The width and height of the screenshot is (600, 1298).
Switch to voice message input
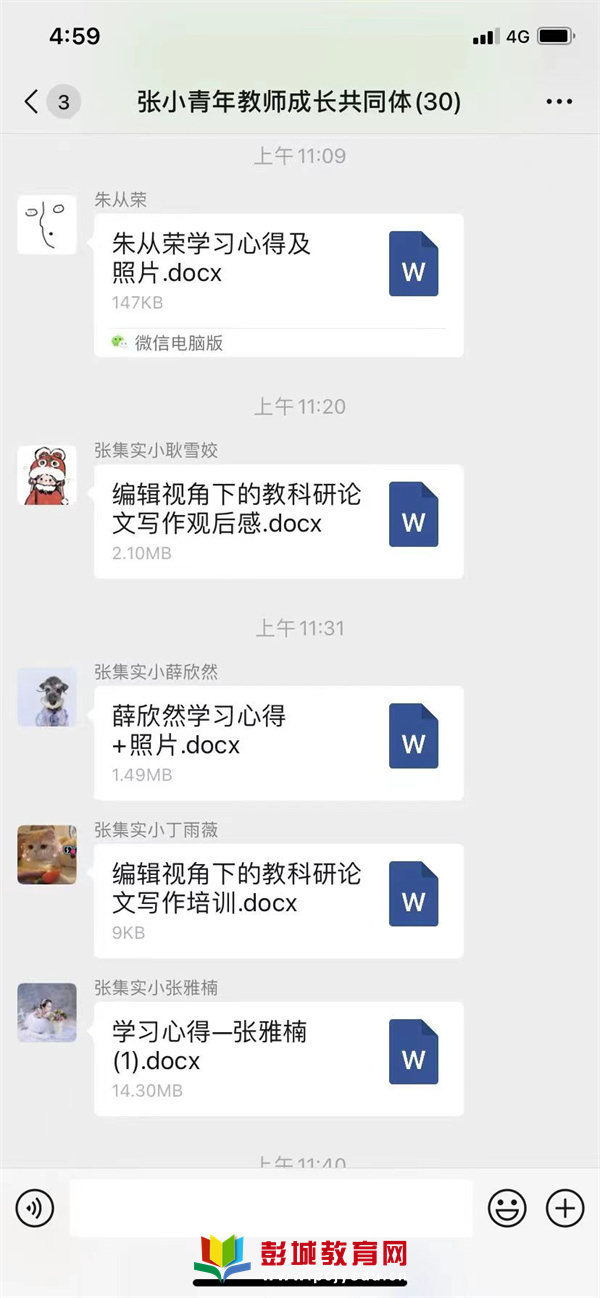click(x=35, y=1209)
